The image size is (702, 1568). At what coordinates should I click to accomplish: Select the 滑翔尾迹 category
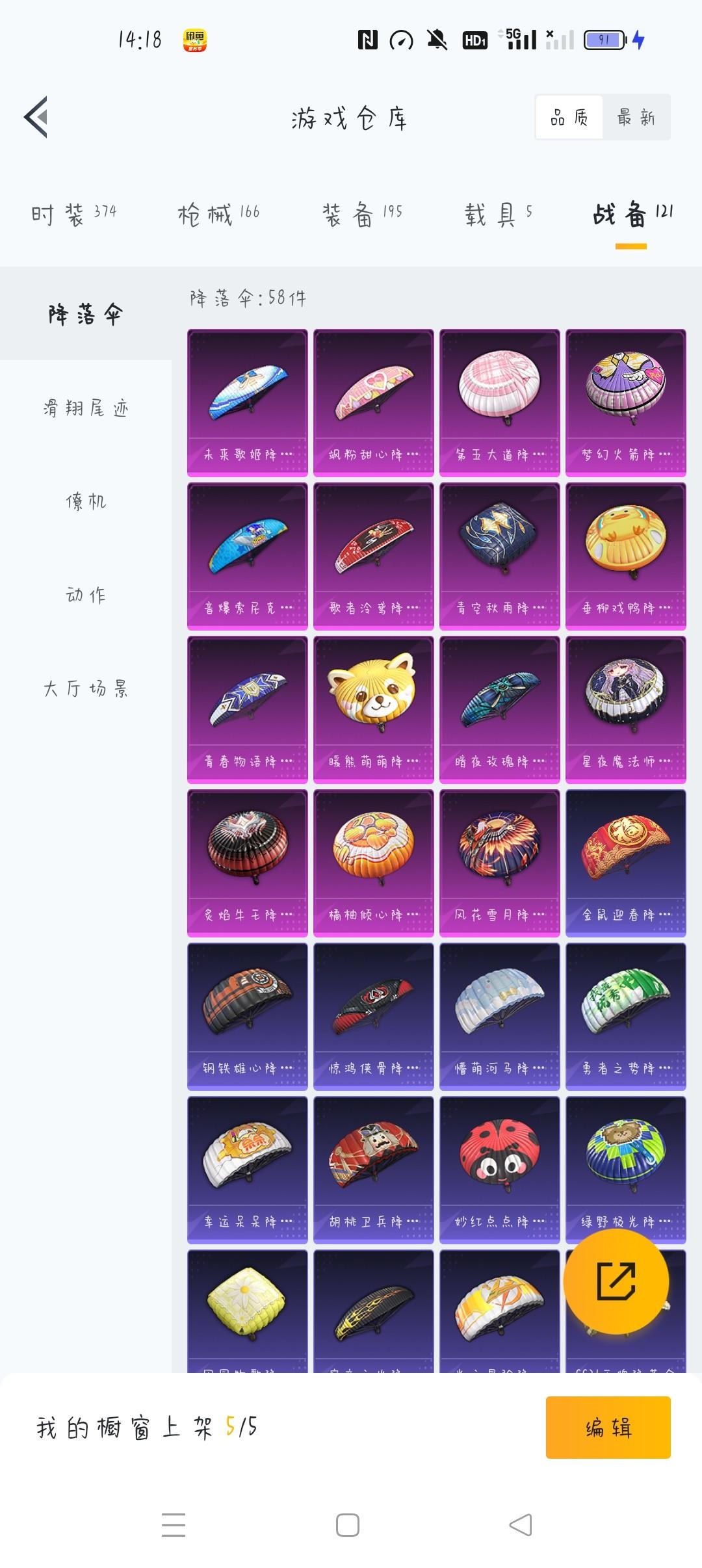86,408
